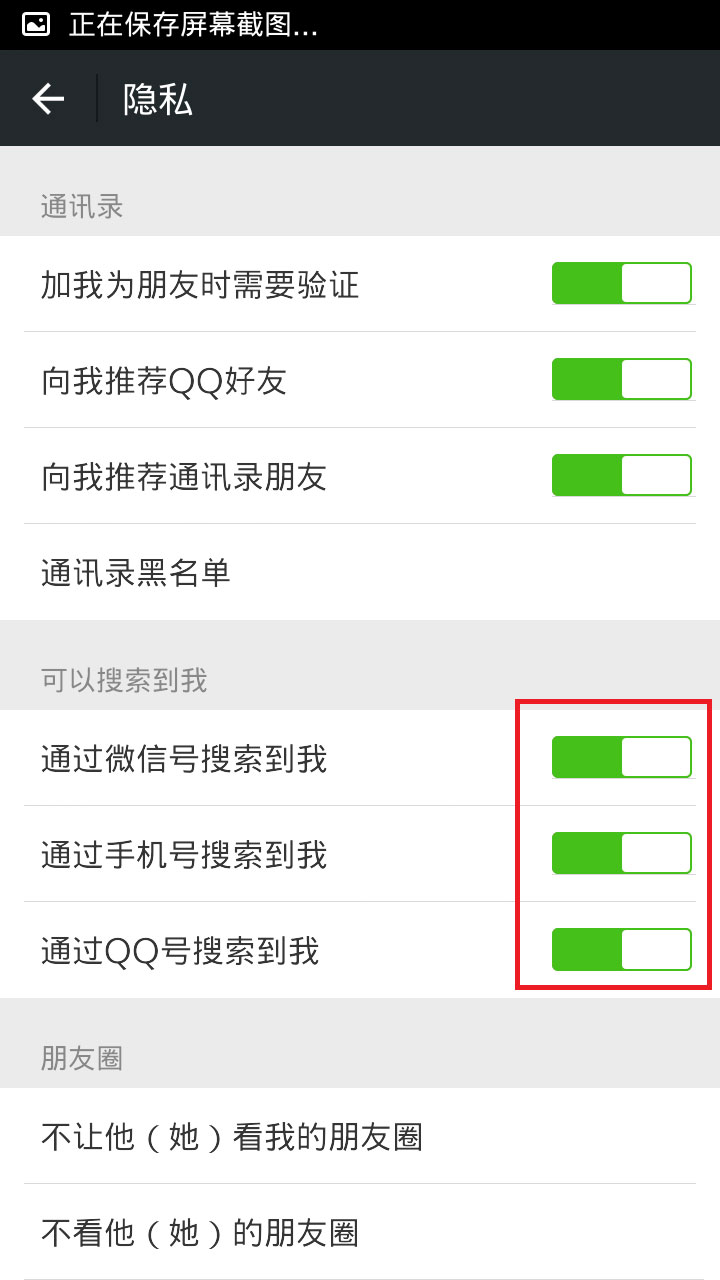Viewport: 720px width, 1280px height.
Task: Disable 通过手机号搜索到我 switch
Action: (621, 854)
